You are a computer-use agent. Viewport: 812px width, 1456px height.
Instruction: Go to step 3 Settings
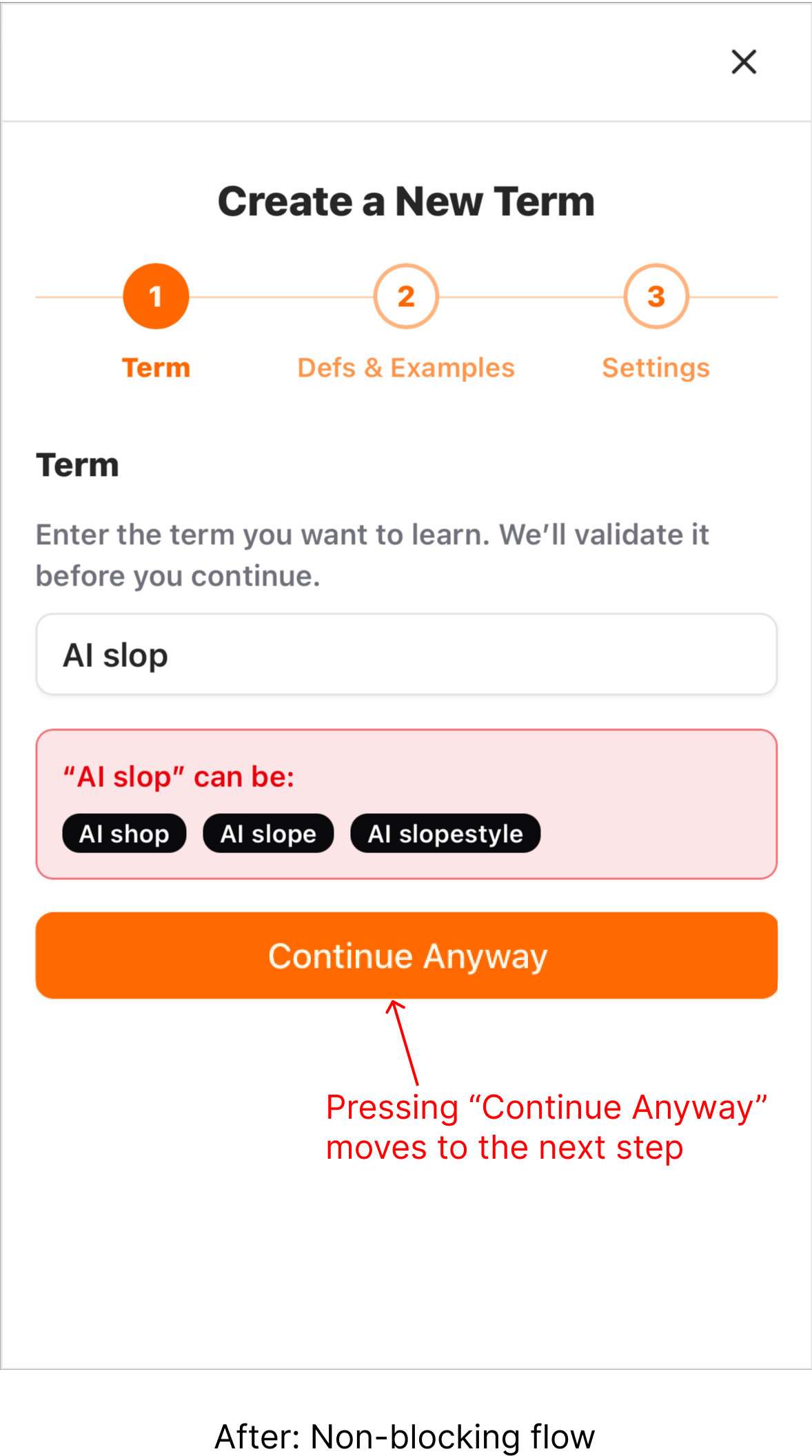click(656, 297)
